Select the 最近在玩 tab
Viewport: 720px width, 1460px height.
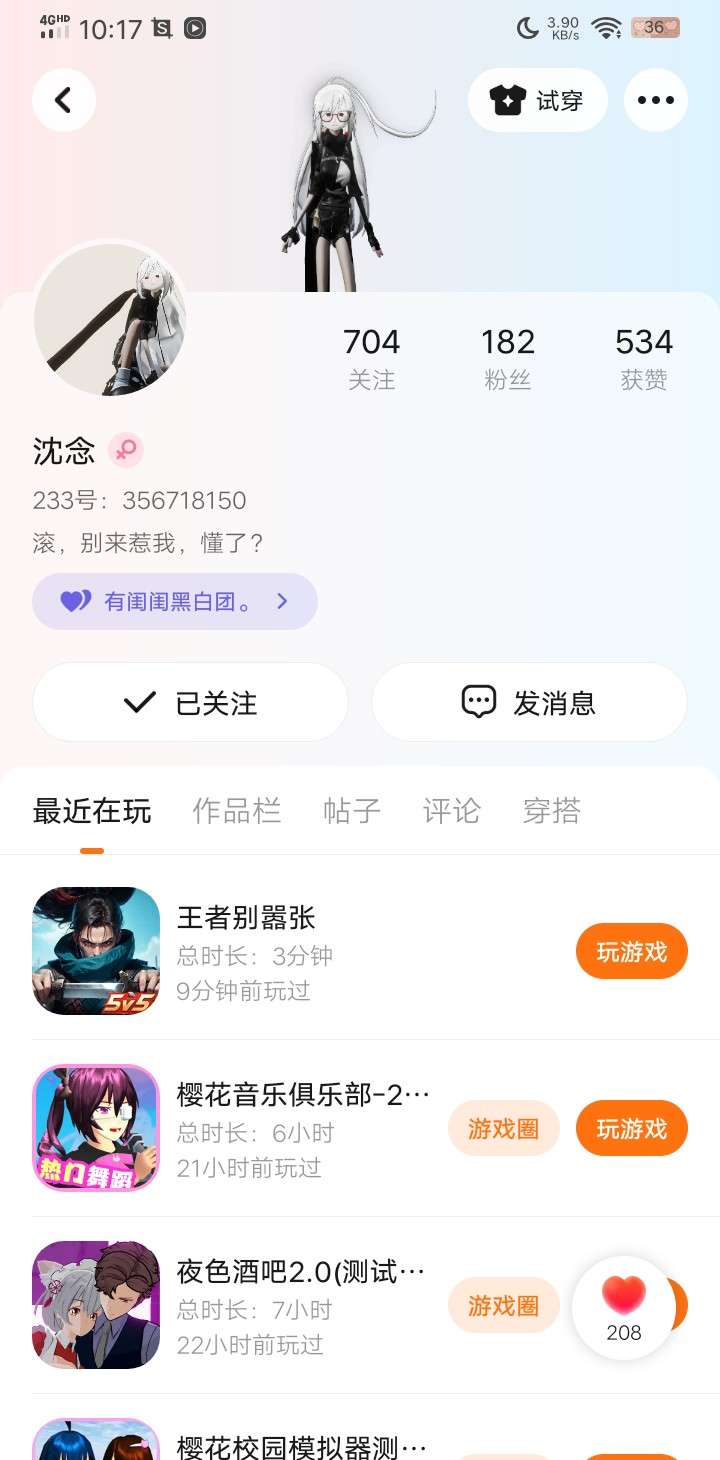[x=92, y=811]
